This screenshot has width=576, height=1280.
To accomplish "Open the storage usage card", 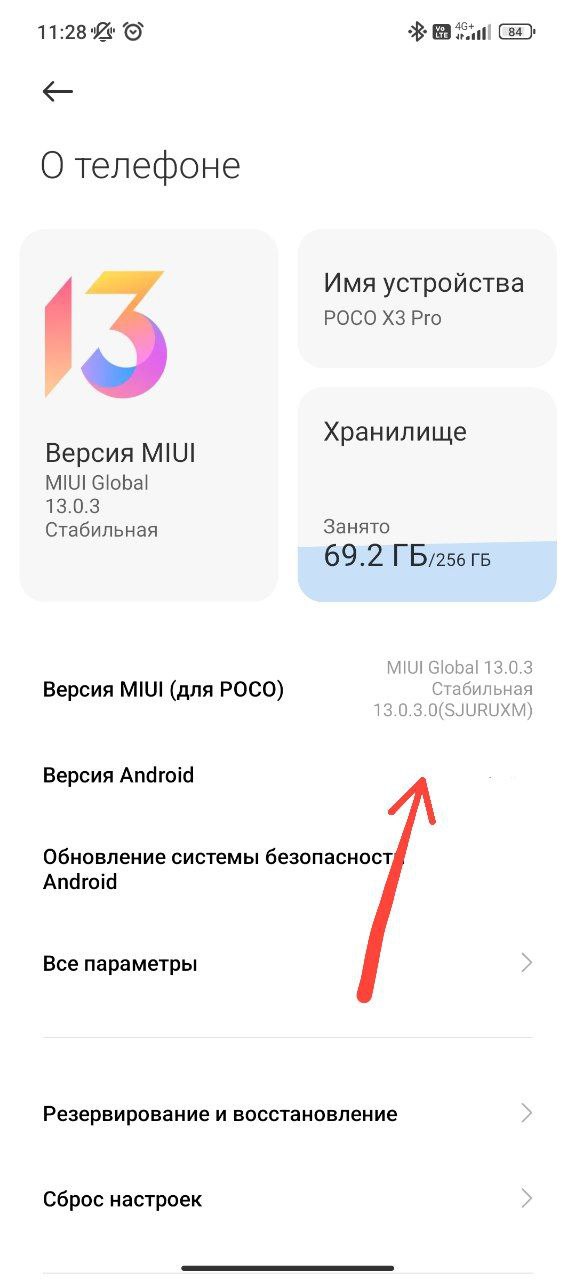I will point(427,494).
